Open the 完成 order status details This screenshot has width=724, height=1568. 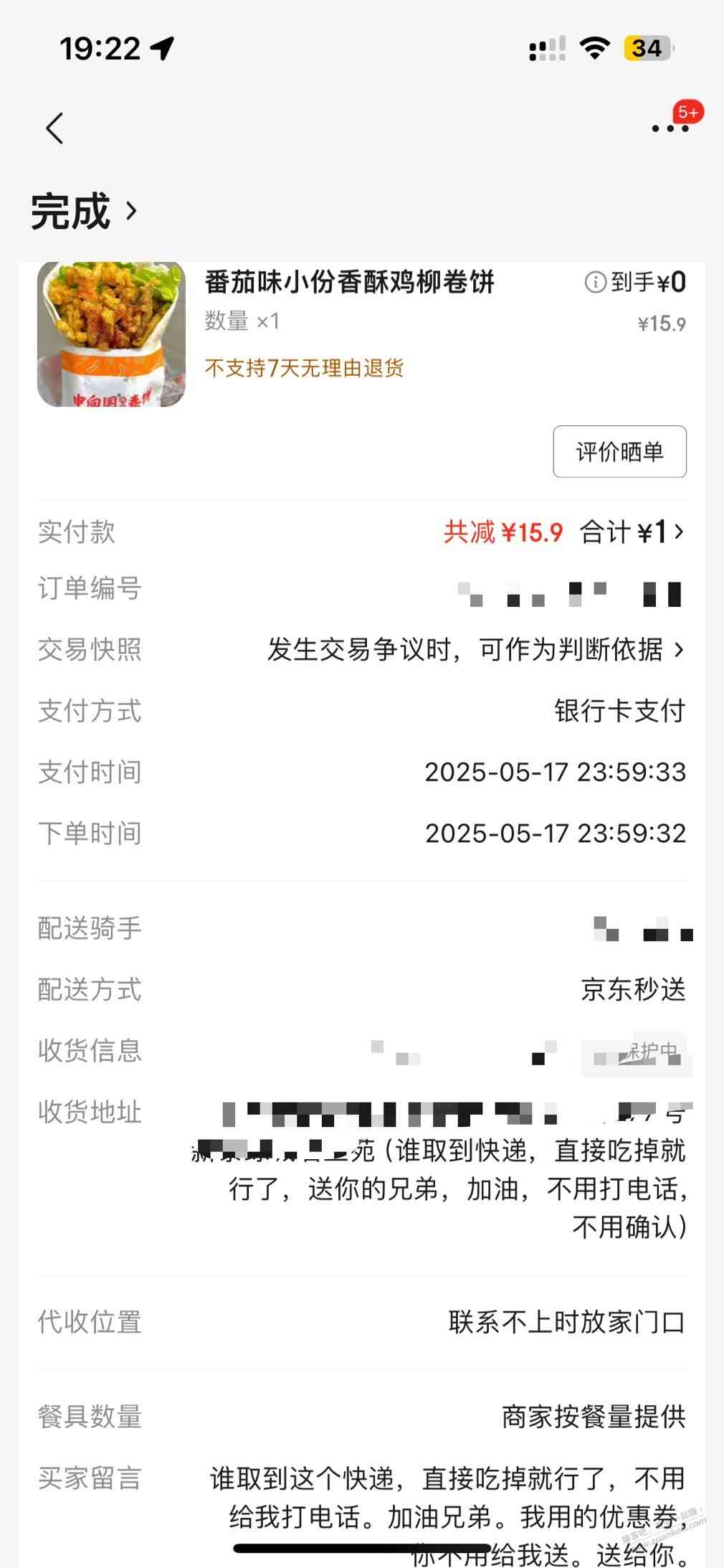tap(84, 212)
